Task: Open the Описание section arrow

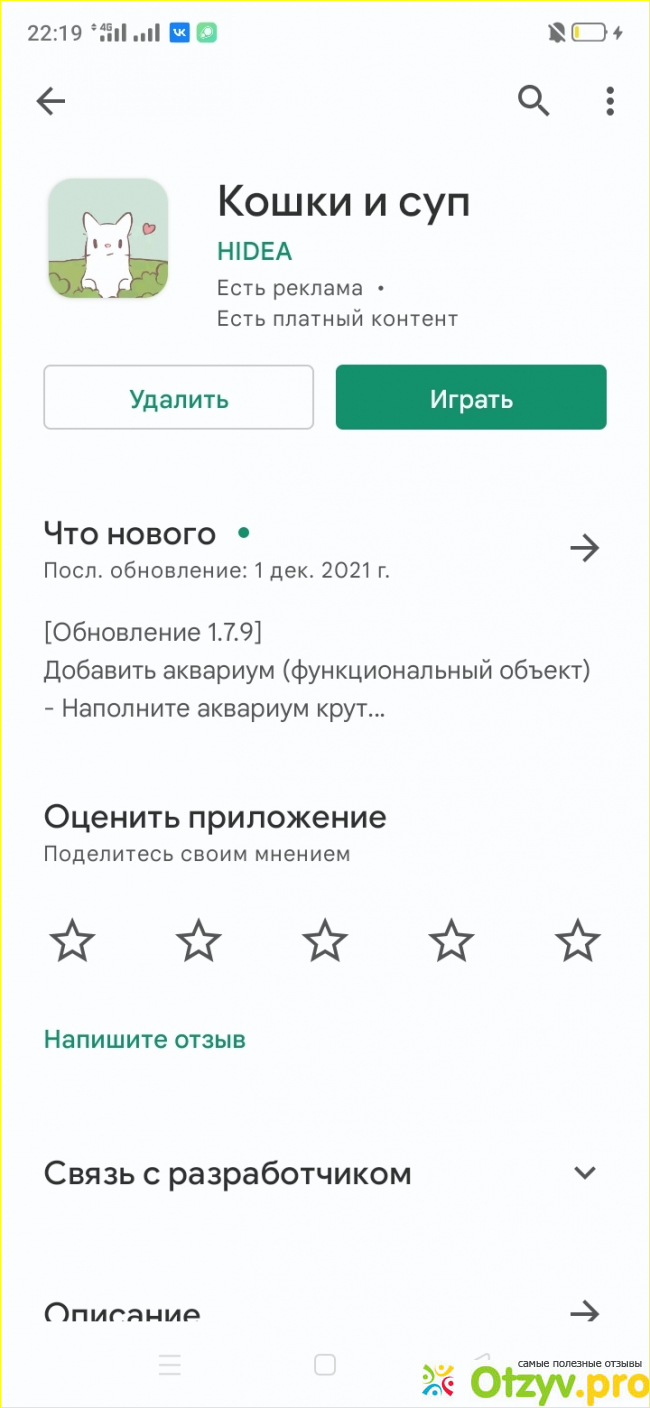Action: click(x=584, y=1311)
